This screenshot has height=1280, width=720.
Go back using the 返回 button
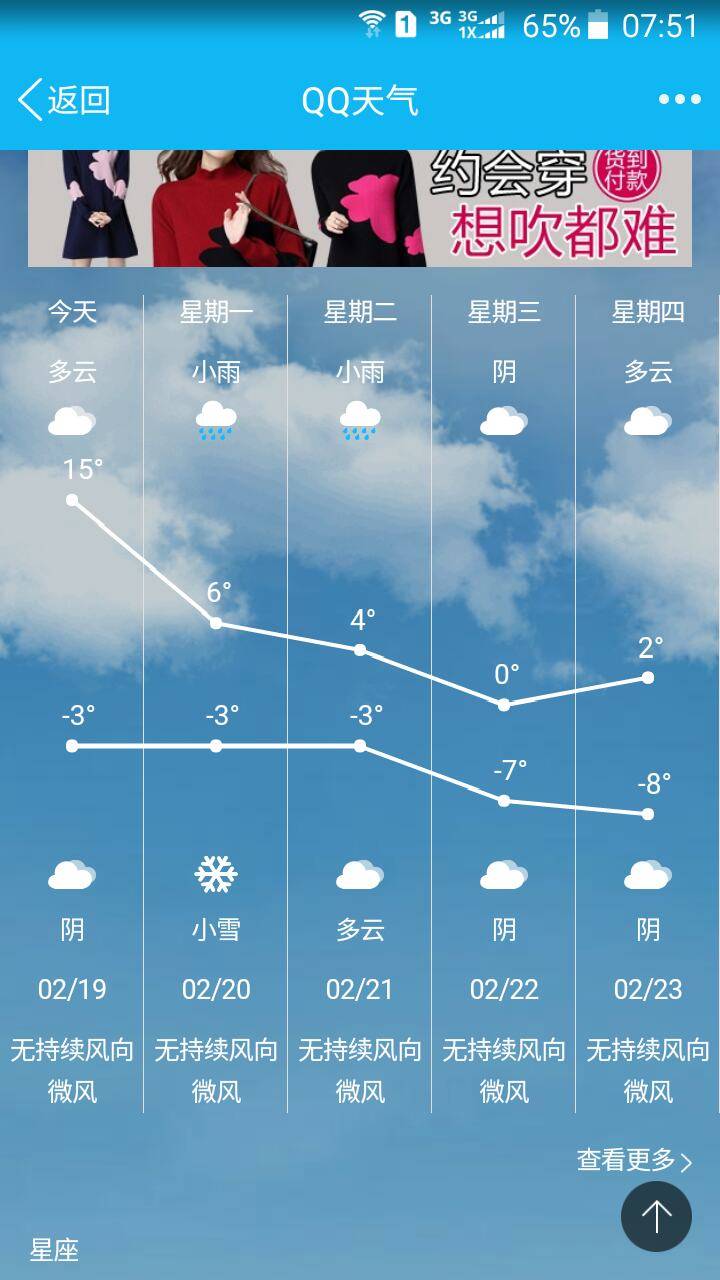point(64,100)
